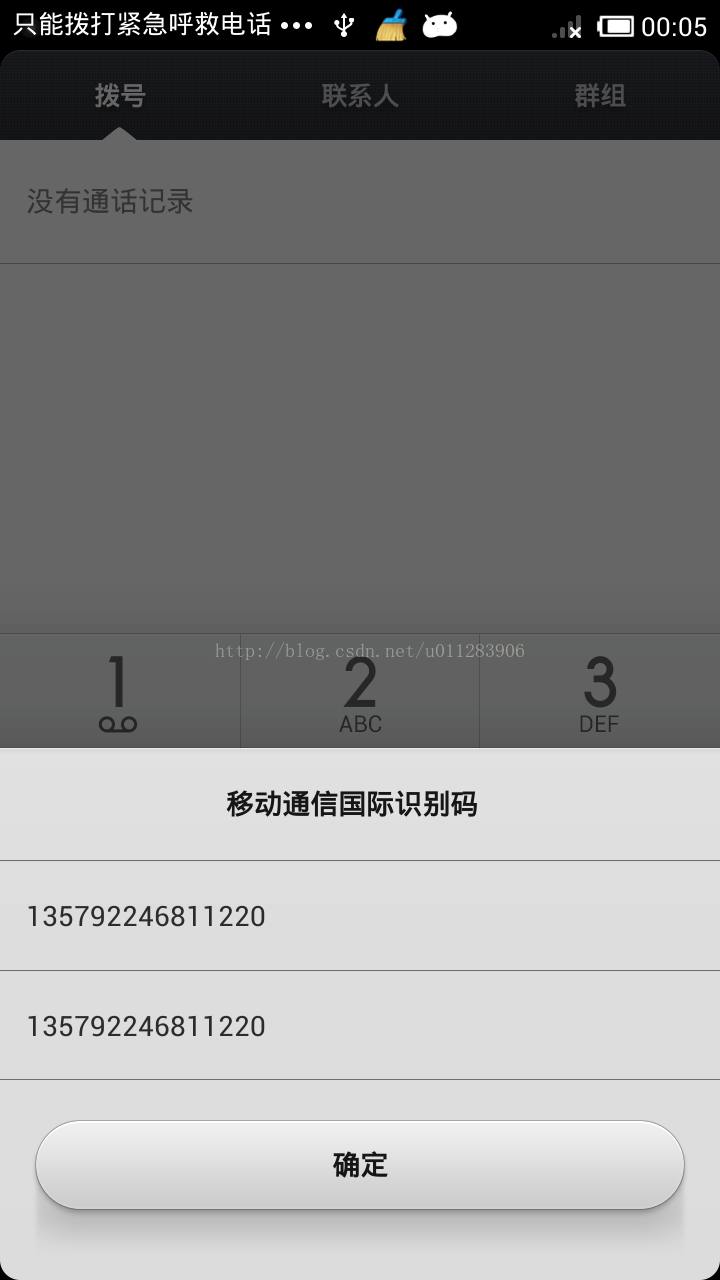Image resolution: width=720 pixels, height=1280 pixels.
Task: Tap dial pad key 1
Action: [x=120, y=691]
